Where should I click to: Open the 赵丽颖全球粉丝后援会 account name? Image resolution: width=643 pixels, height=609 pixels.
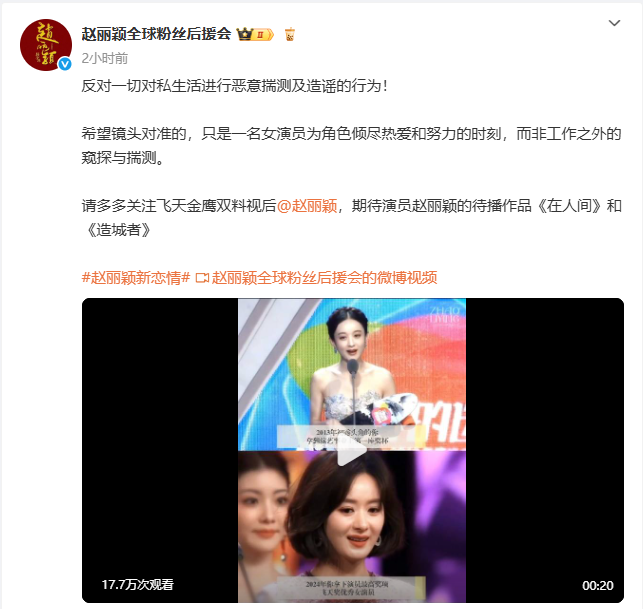[156, 34]
